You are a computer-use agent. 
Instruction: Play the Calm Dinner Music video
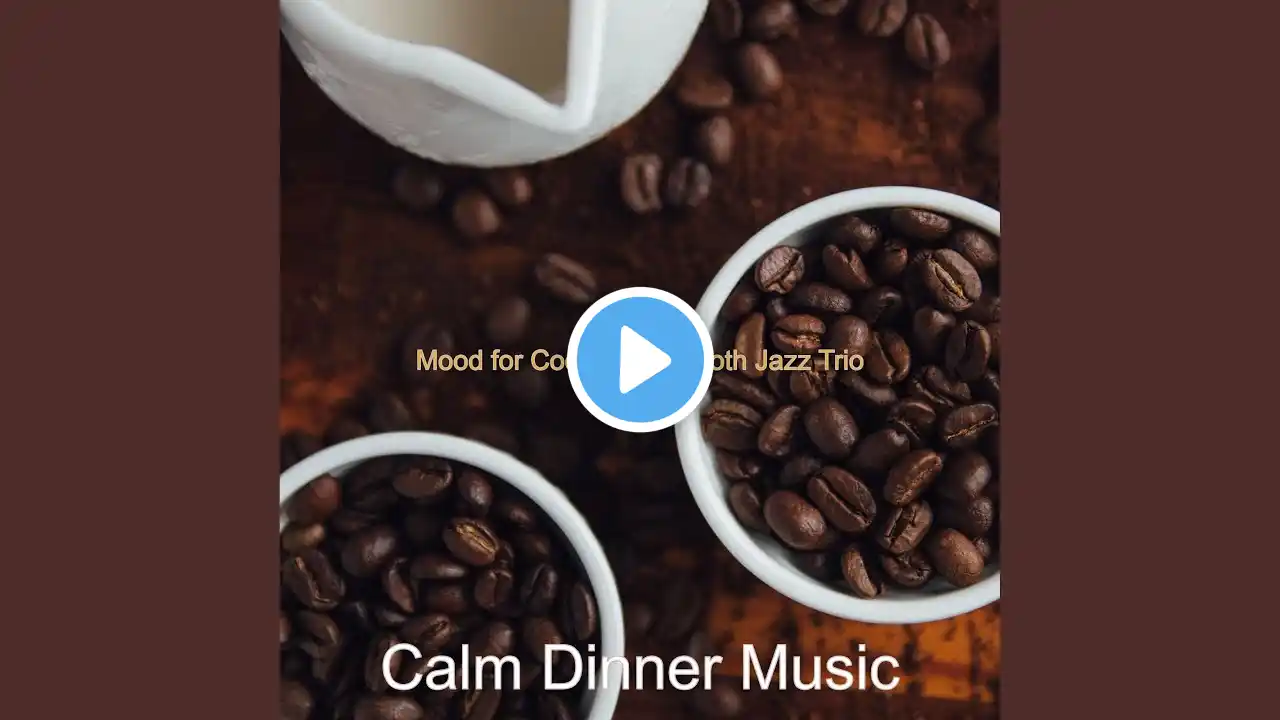click(x=640, y=360)
